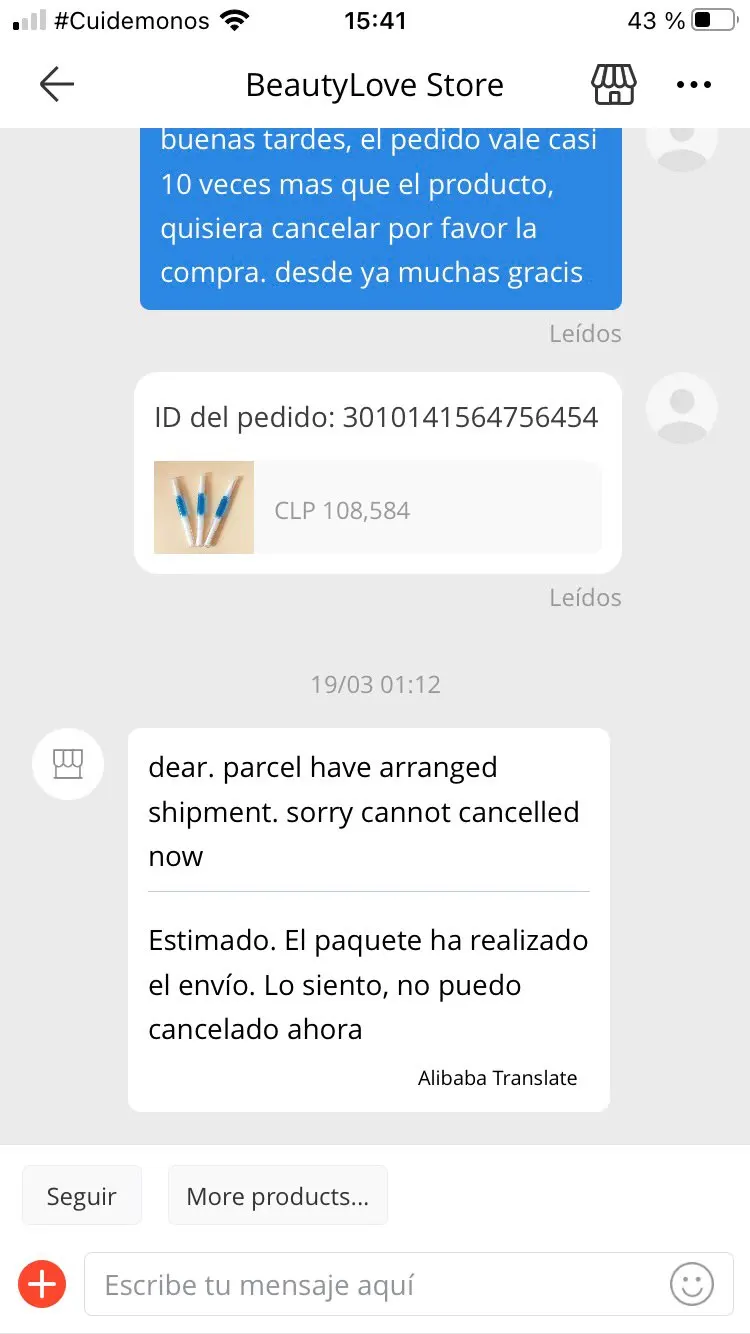
Task: Go back from BeautyLove Store chat
Action: point(57,85)
